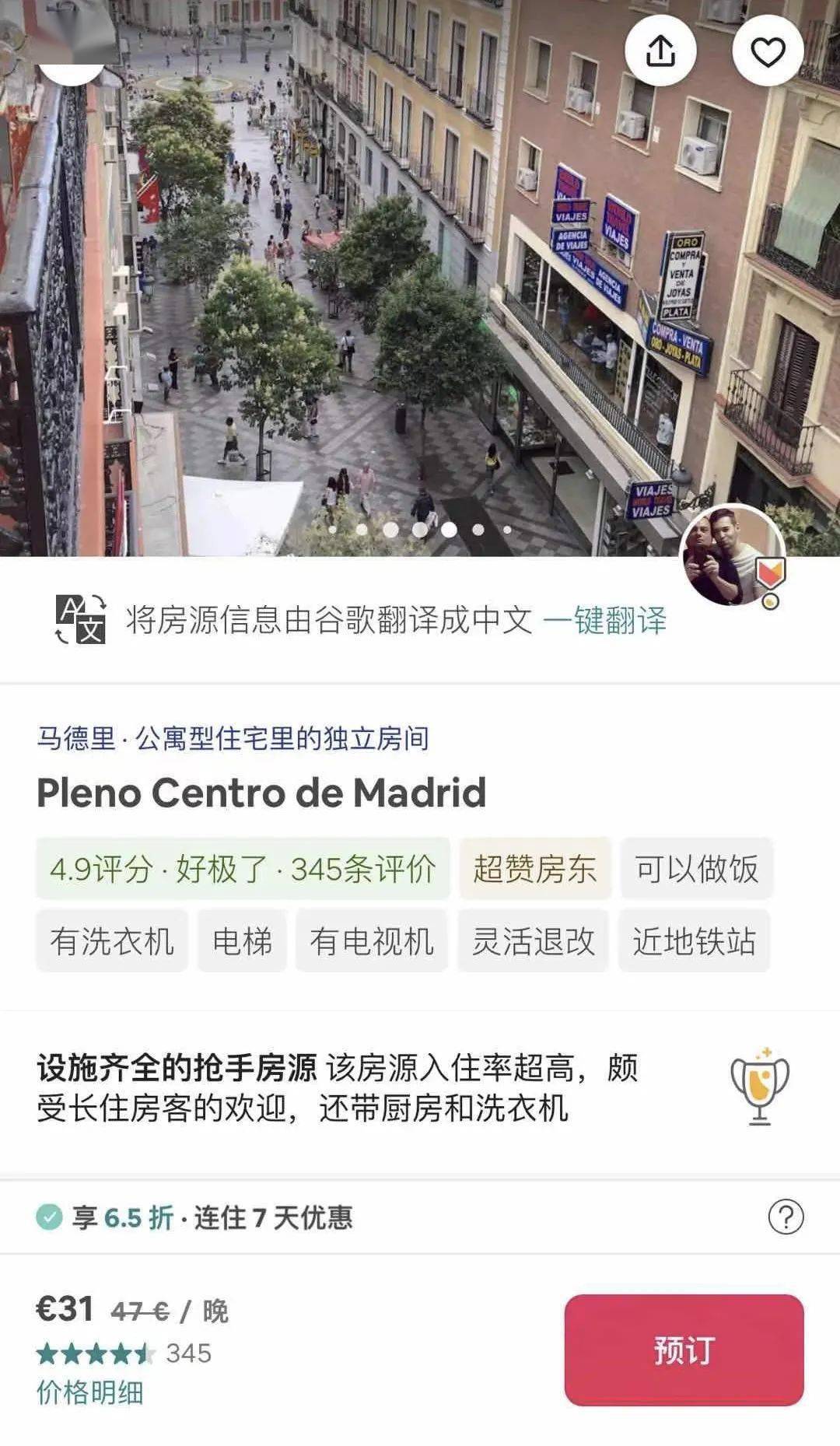Open the 灵活退改 policy chip
The height and width of the screenshot is (1446, 840).
pos(533,941)
